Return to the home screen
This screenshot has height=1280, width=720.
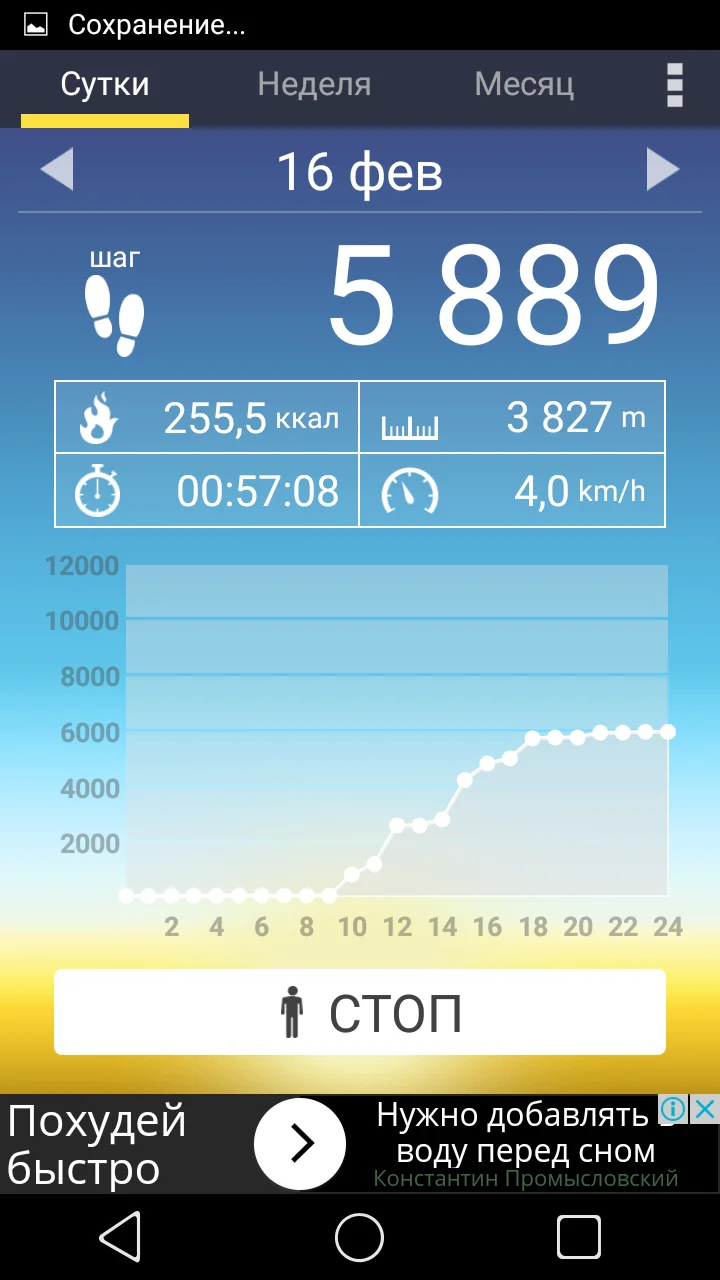click(x=360, y=1238)
